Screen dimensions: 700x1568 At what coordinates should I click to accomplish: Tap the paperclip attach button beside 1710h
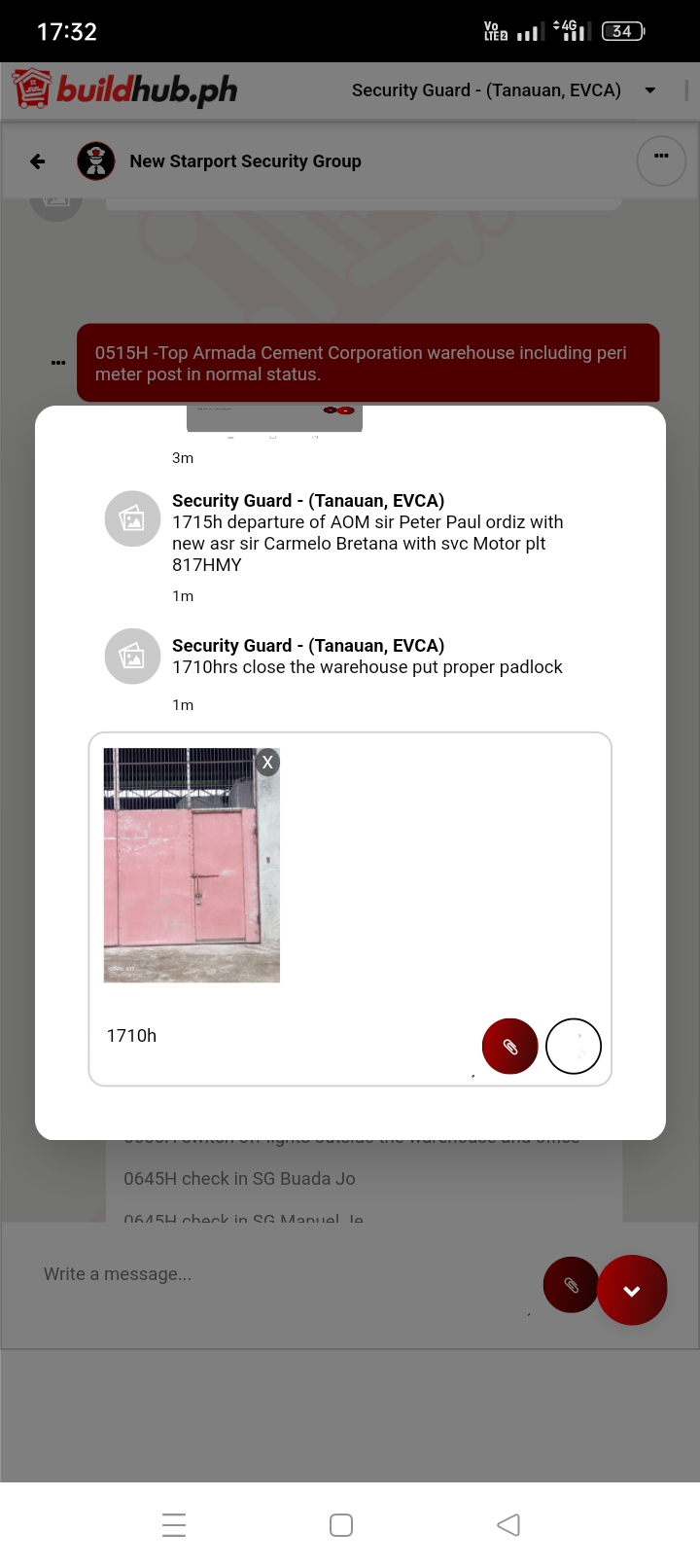[509, 1047]
